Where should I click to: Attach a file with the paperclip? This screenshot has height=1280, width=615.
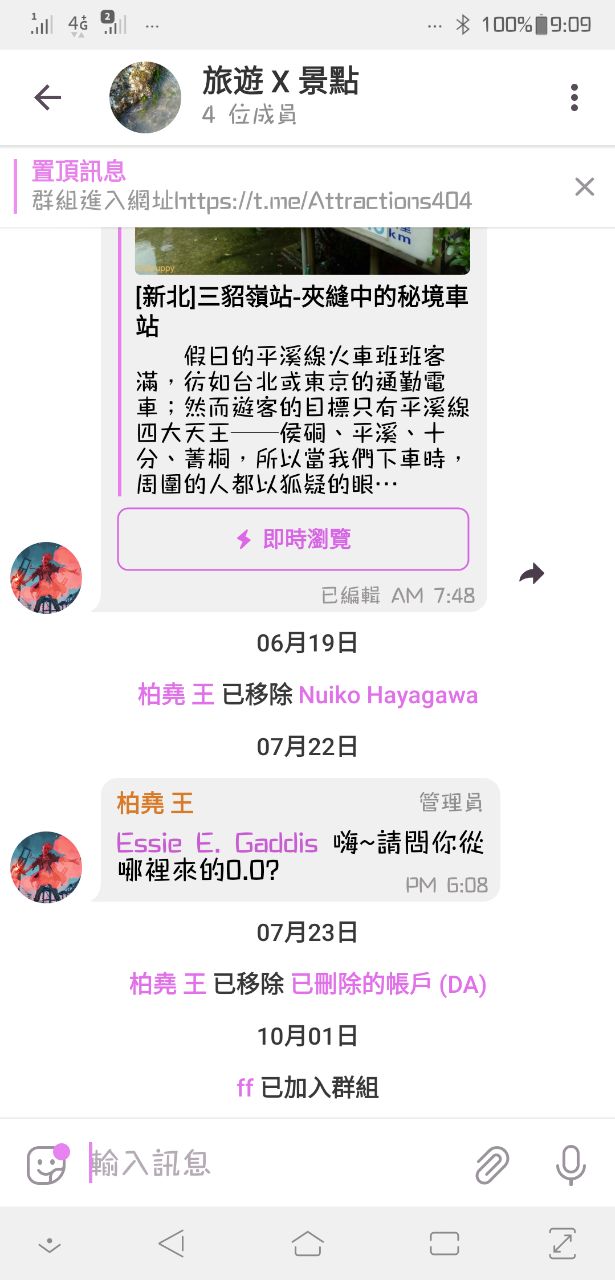(491, 1164)
